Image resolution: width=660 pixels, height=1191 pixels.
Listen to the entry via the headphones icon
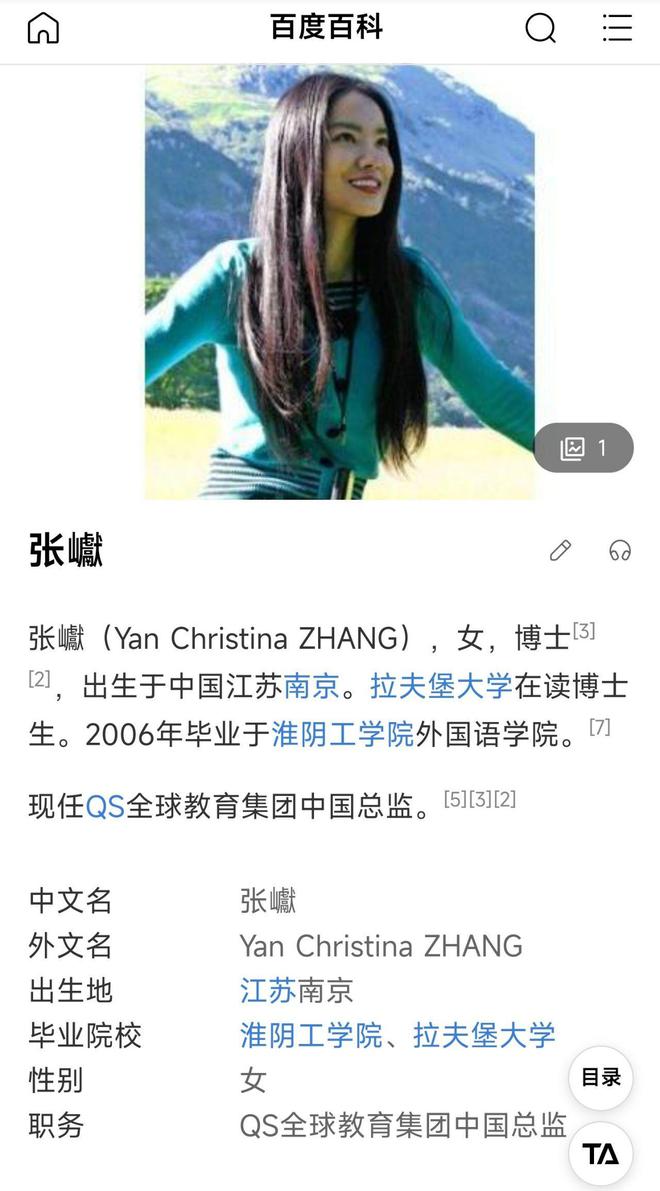pos(620,550)
